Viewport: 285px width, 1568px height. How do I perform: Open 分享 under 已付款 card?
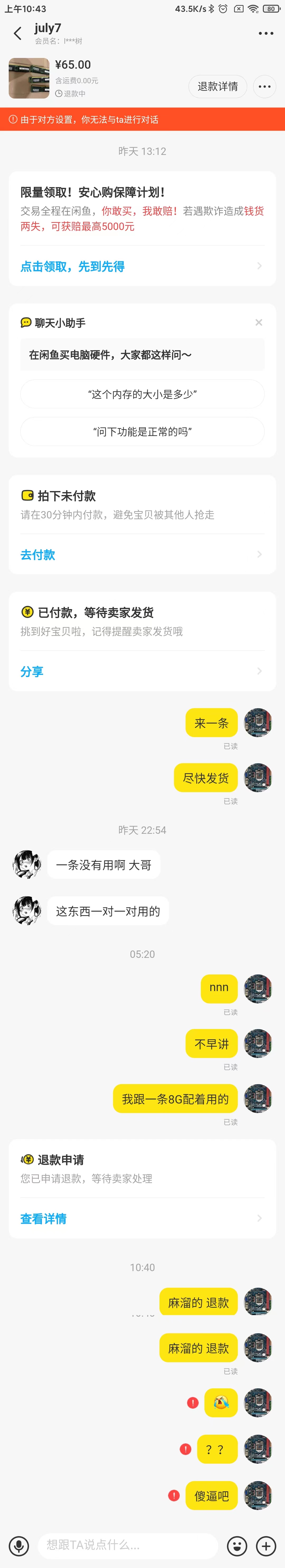point(32,672)
